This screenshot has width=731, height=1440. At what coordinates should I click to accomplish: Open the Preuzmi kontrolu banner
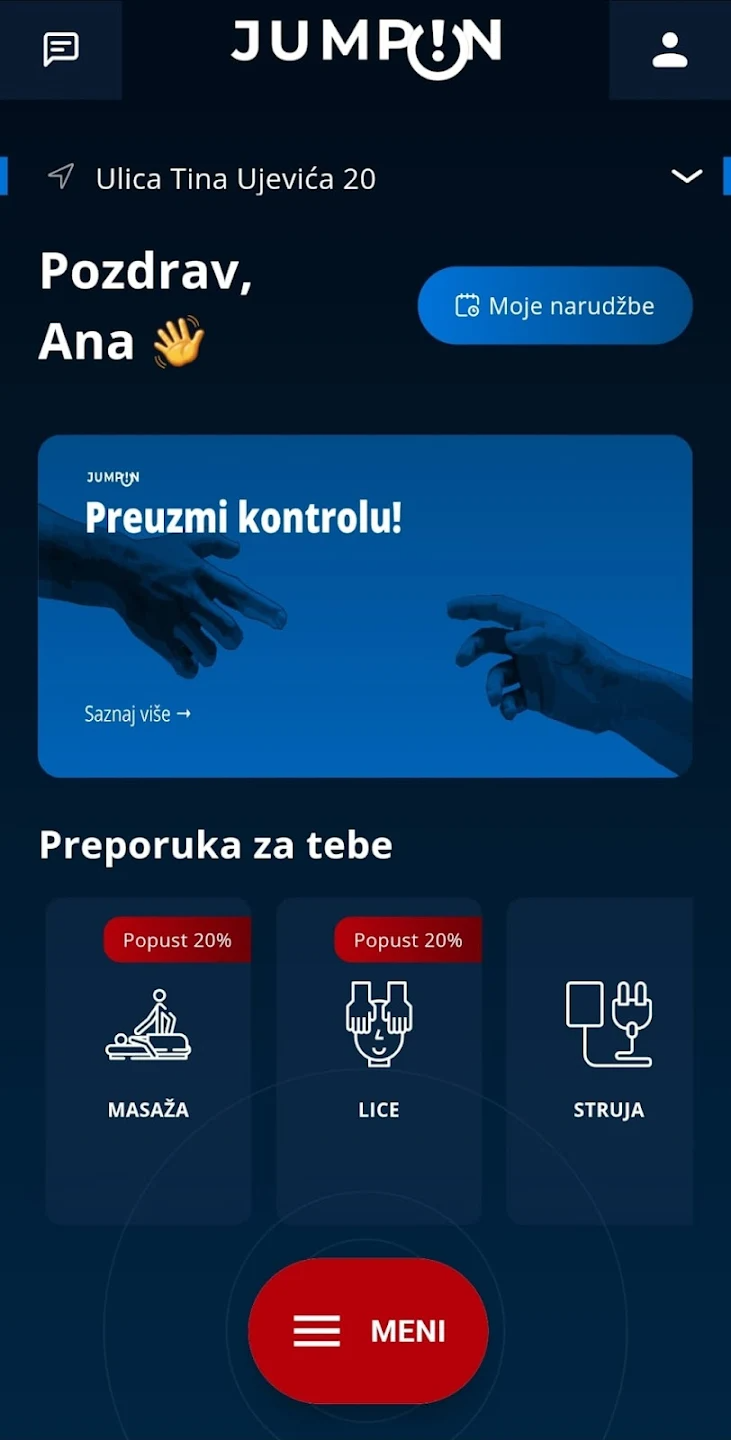pyautogui.click(x=365, y=606)
